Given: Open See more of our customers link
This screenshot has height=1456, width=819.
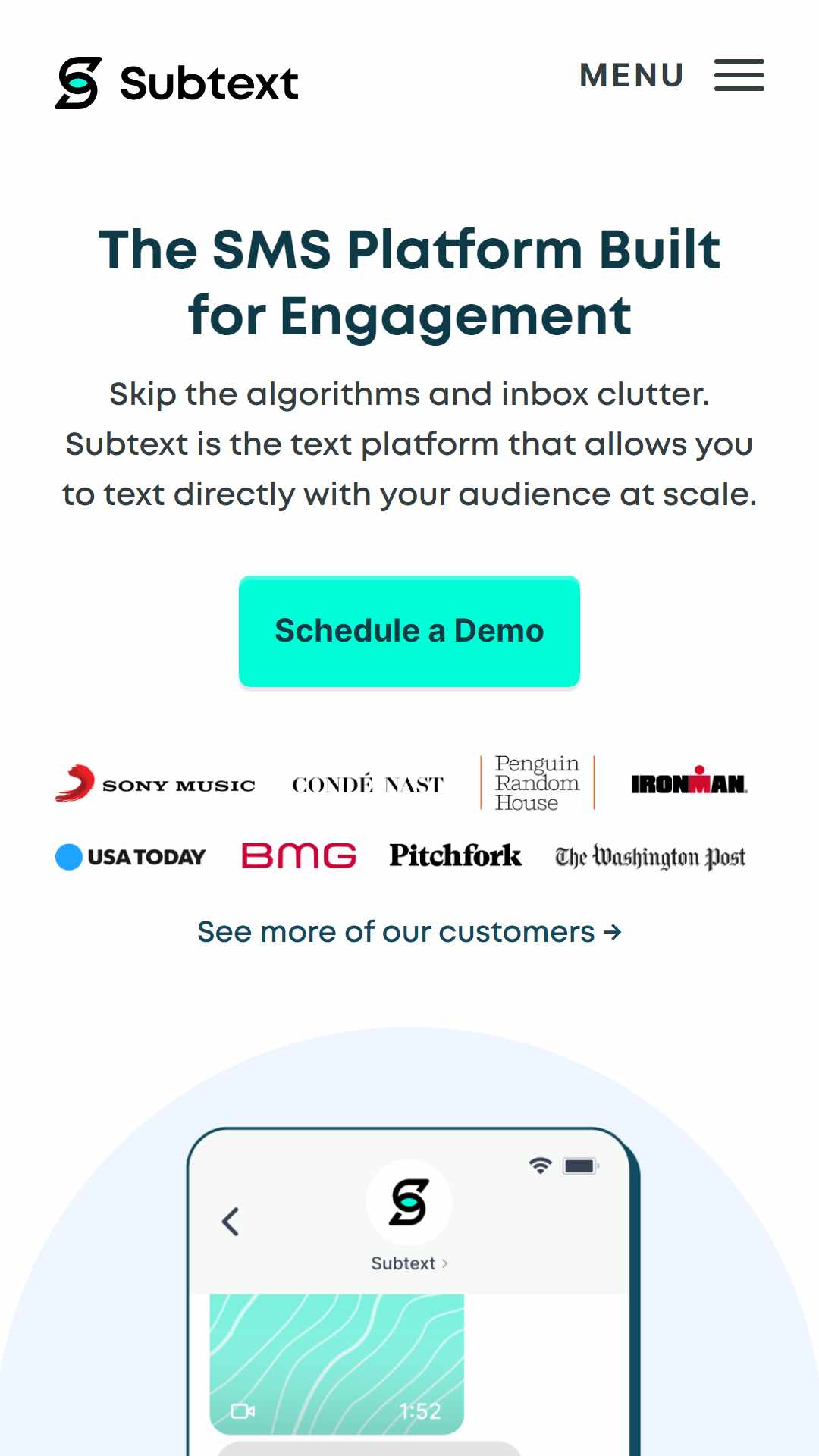Looking at the screenshot, I should click(x=409, y=932).
